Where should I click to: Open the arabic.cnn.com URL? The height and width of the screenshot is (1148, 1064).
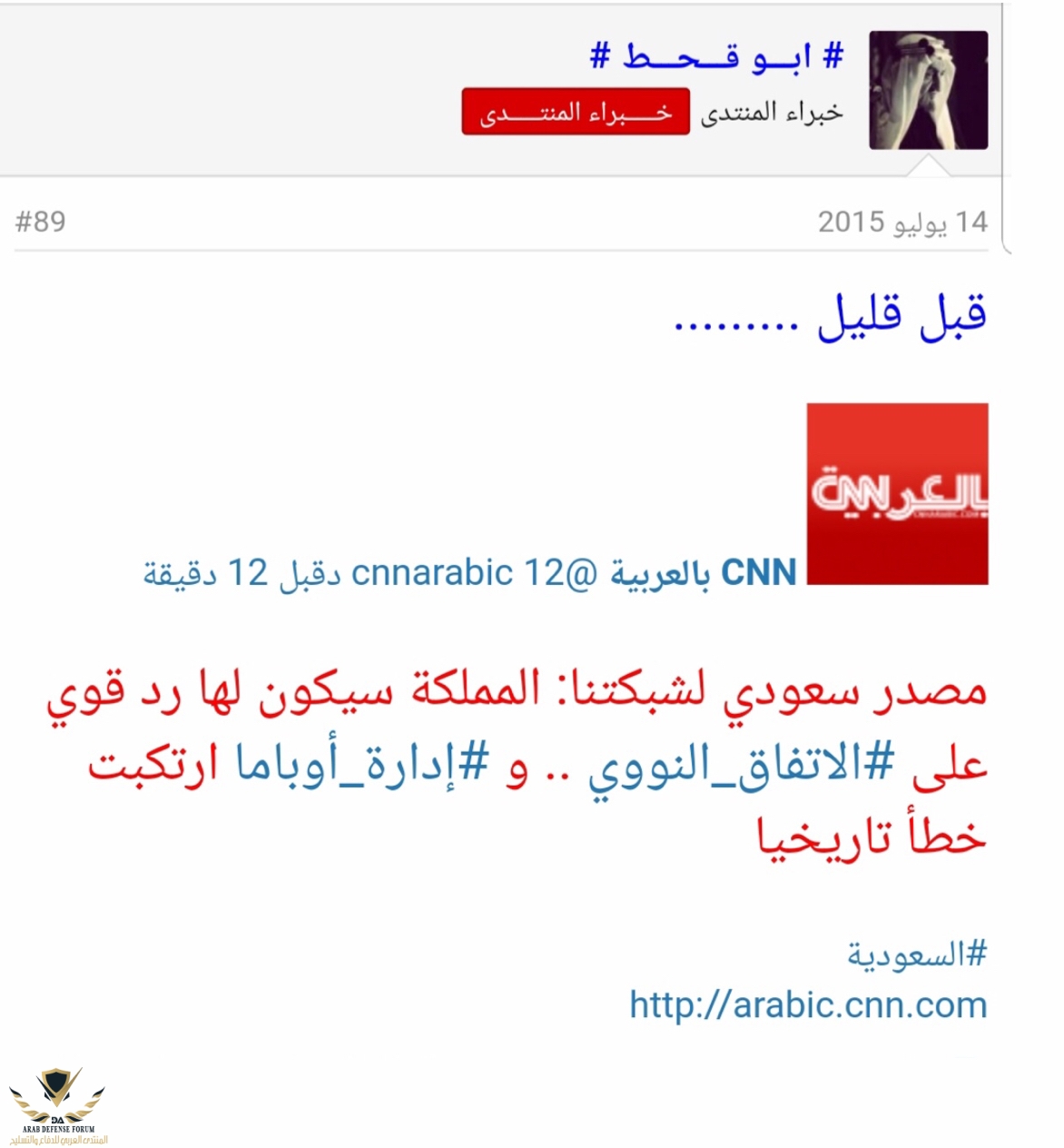[x=808, y=1005]
